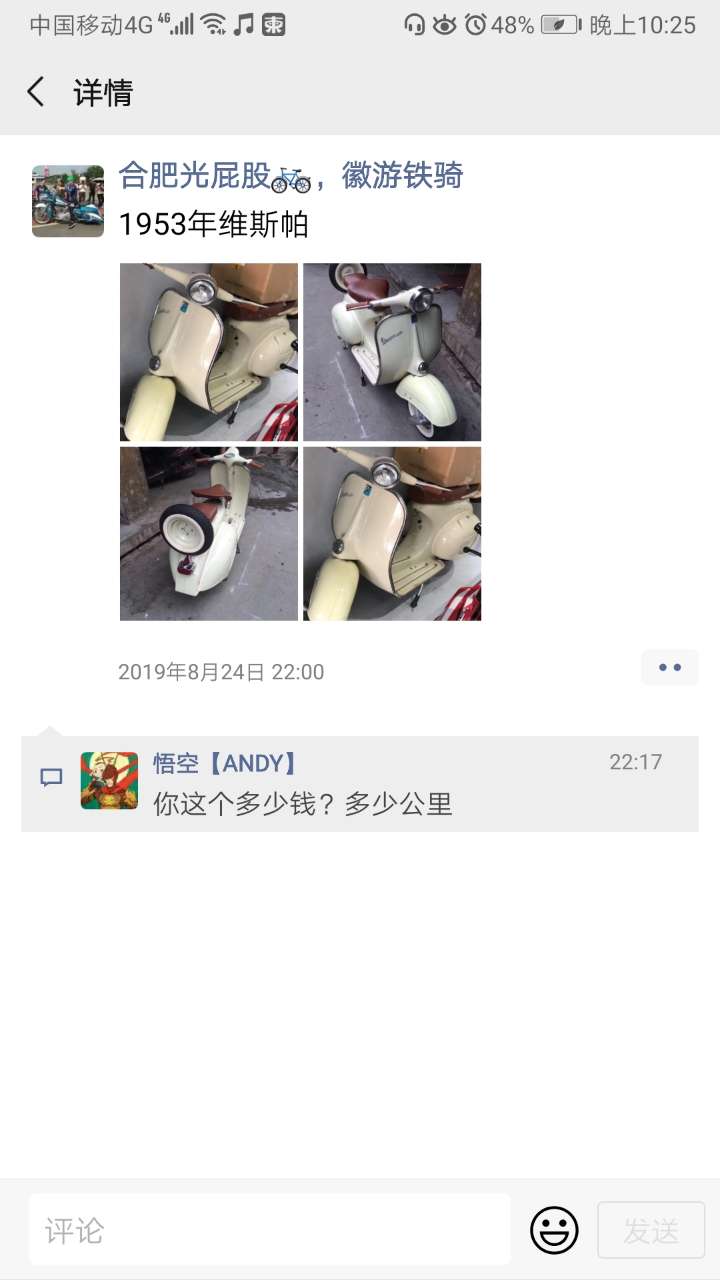View the fourth scooter photo bottom right
The width and height of the screenshot is (720, 1280).
(392, 533)
